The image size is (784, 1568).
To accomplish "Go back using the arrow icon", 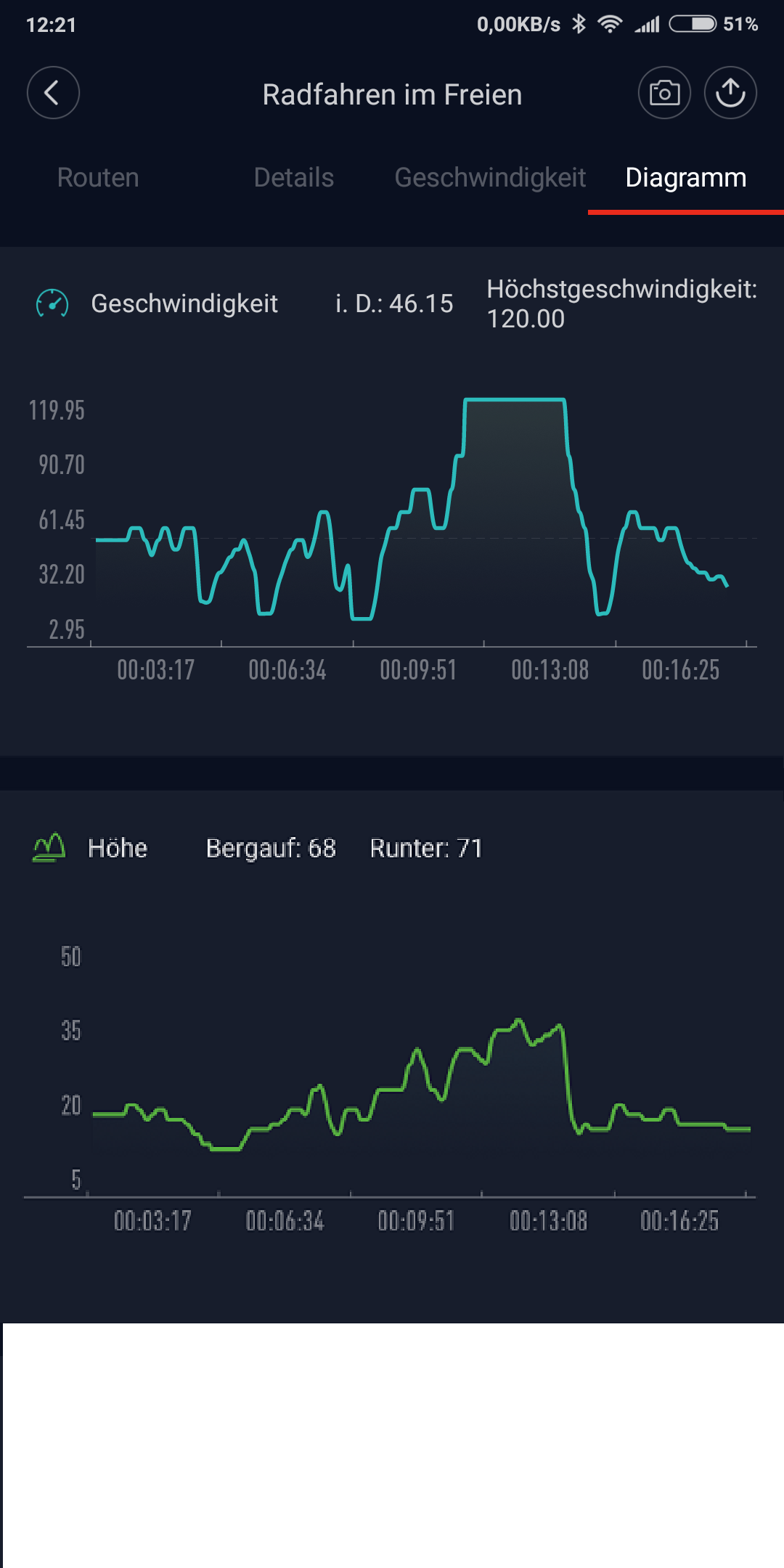I will (53, 93).
